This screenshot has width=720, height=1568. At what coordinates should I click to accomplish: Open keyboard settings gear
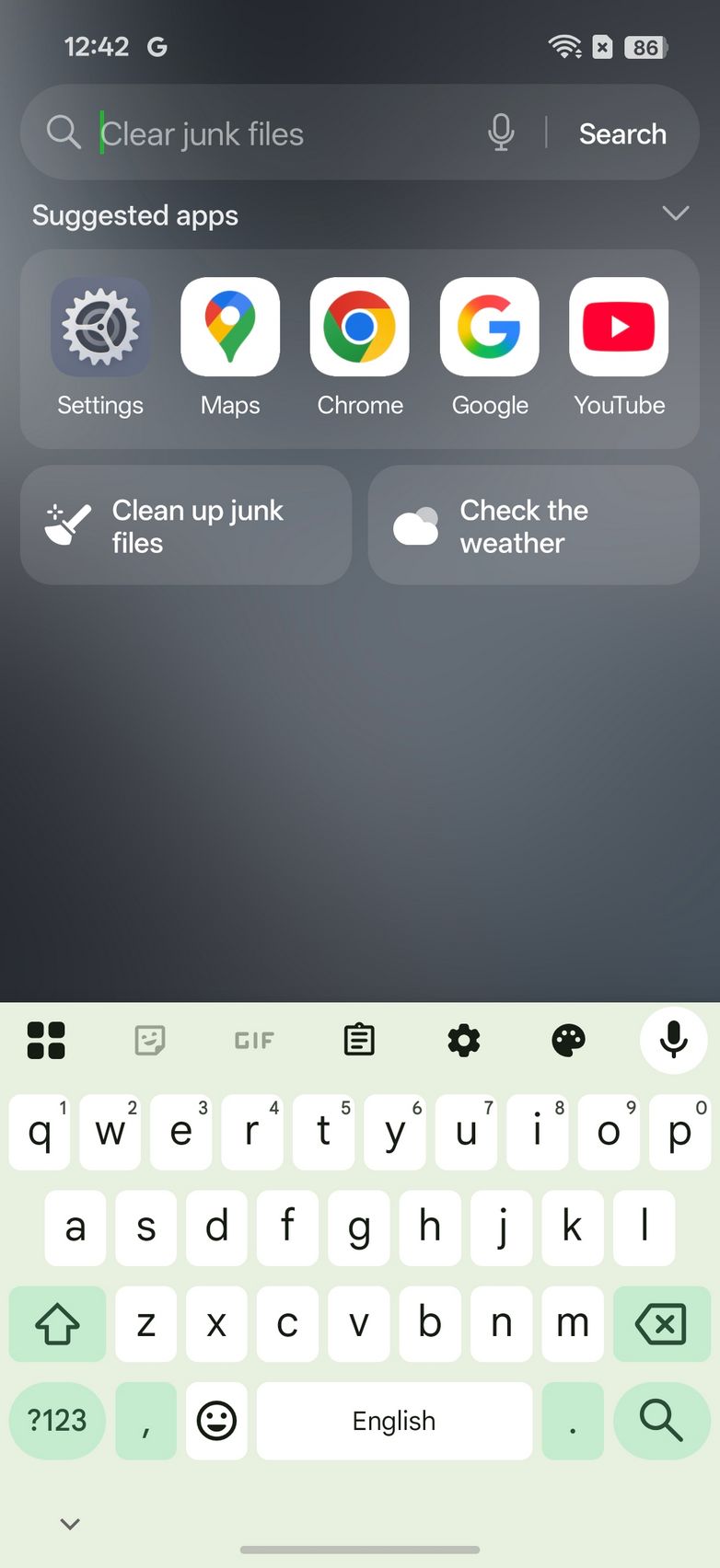[464, 1041]
